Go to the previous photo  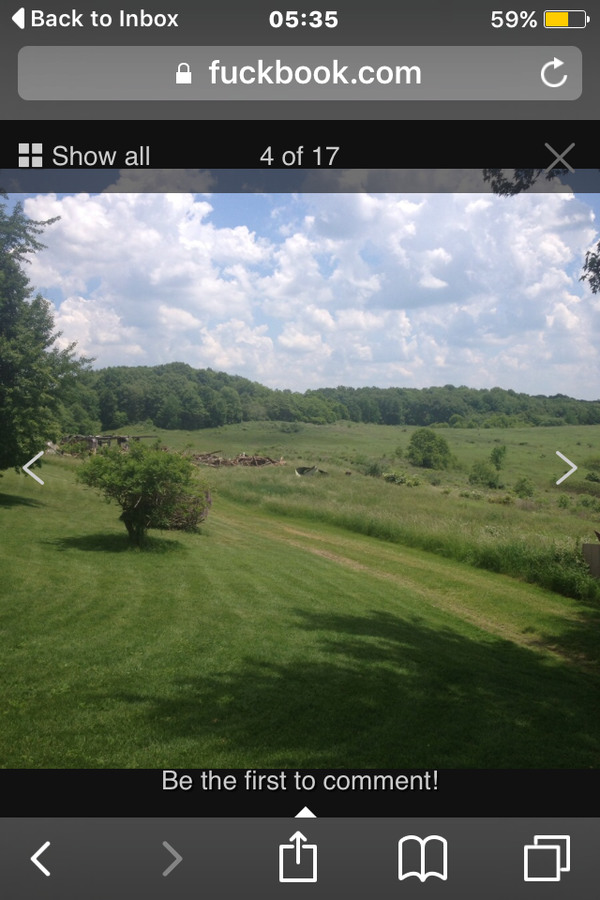(x=33, y=468)
